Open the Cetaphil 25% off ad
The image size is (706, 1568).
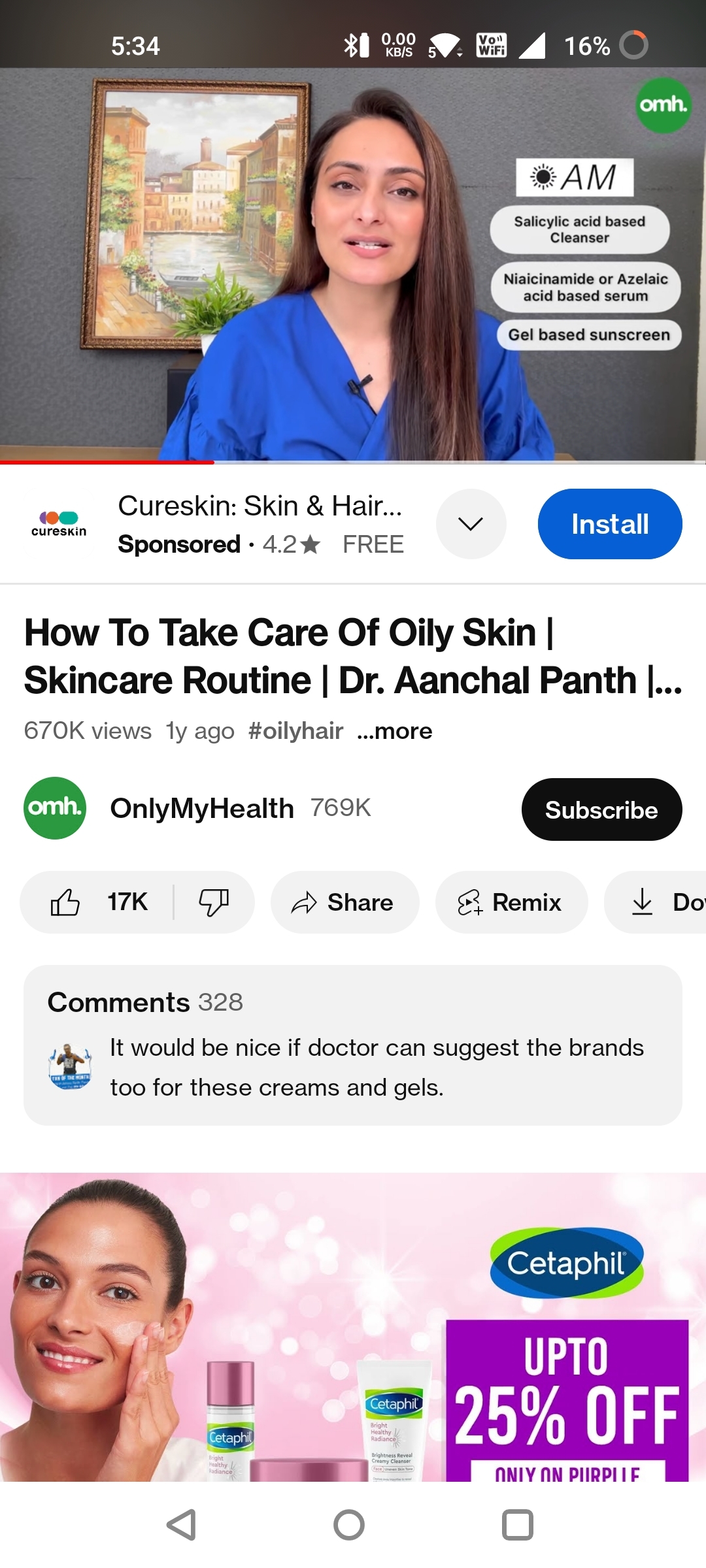pos(353,1327)
